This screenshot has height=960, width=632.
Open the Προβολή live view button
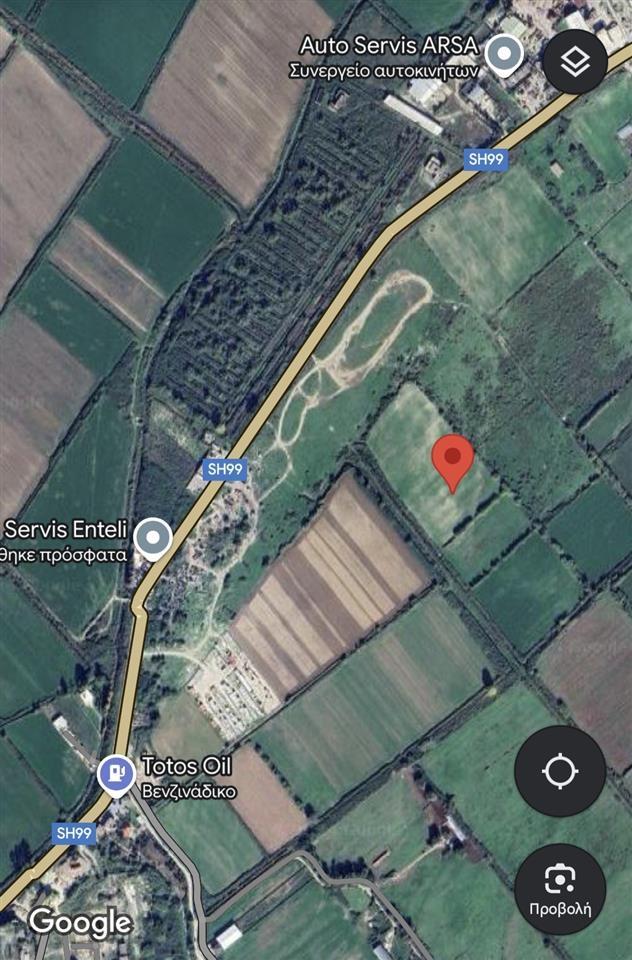[x=559, y=889]
